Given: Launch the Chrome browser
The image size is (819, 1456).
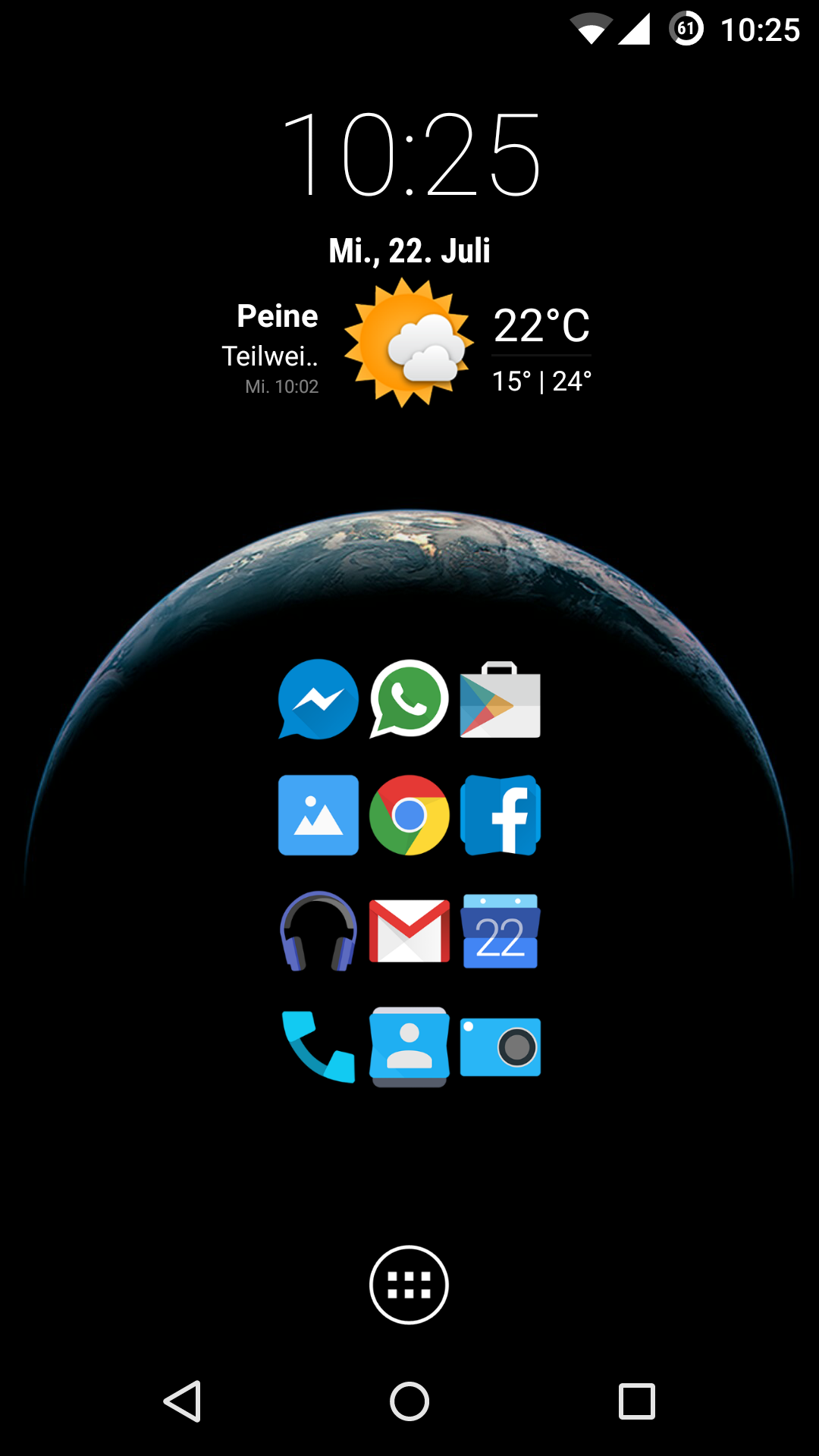Looking at the screenshot, I should (x=409, y=815).
